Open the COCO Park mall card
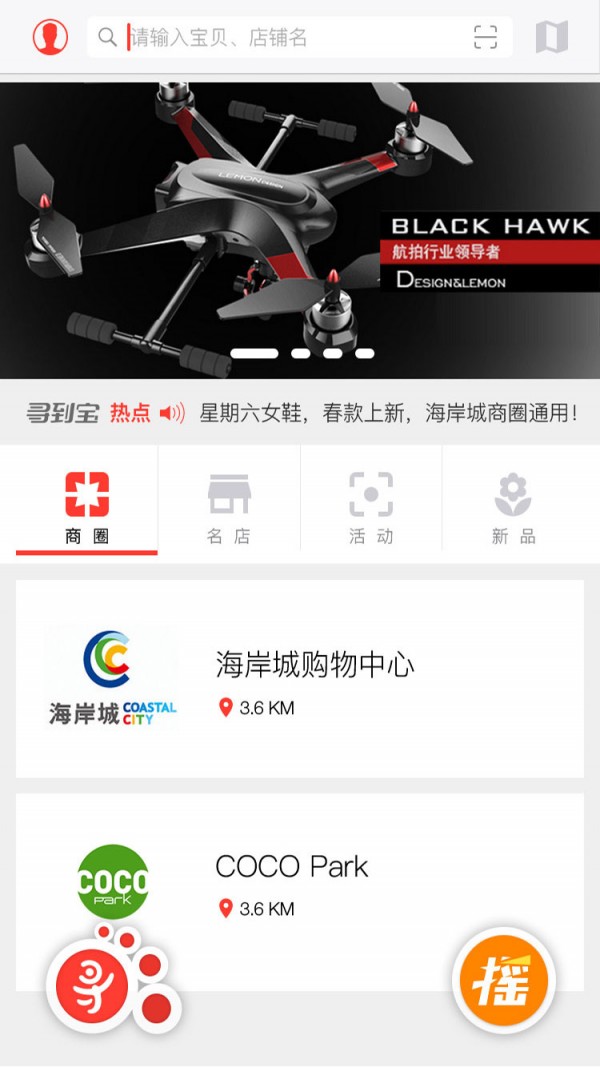600x1067 pixels. click(300, 880)
